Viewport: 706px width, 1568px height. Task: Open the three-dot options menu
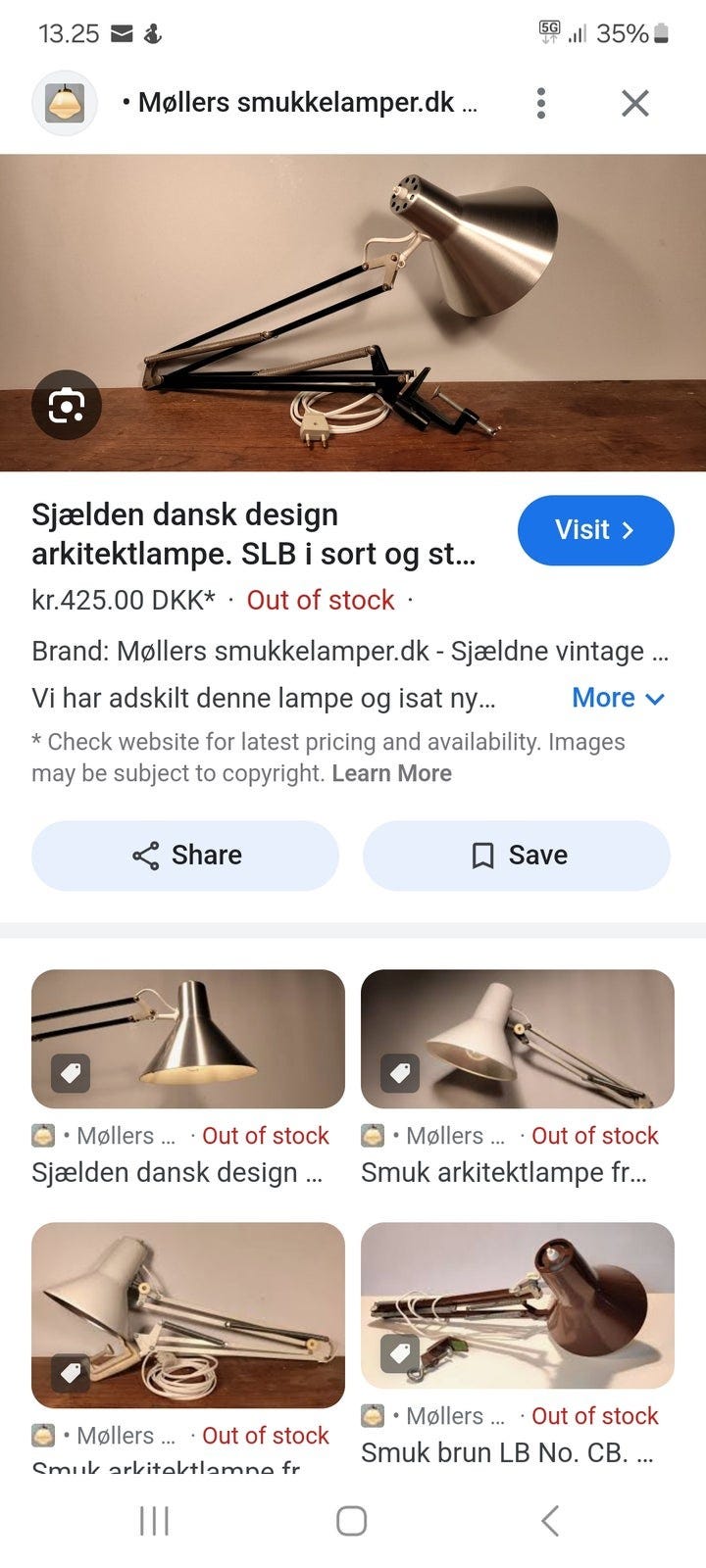(x=540, y=102)
